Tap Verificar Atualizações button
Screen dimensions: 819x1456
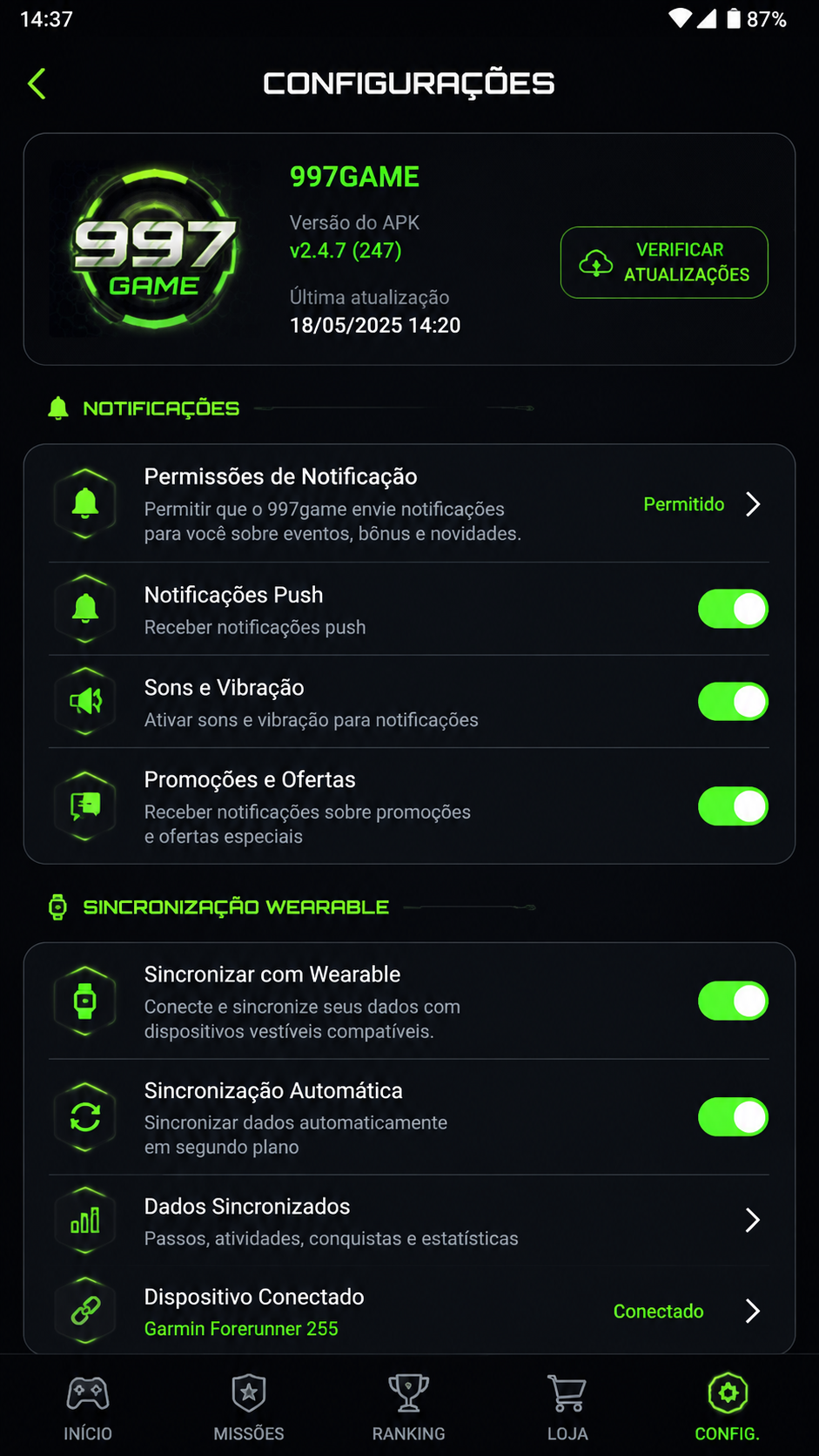pos(664,262)
